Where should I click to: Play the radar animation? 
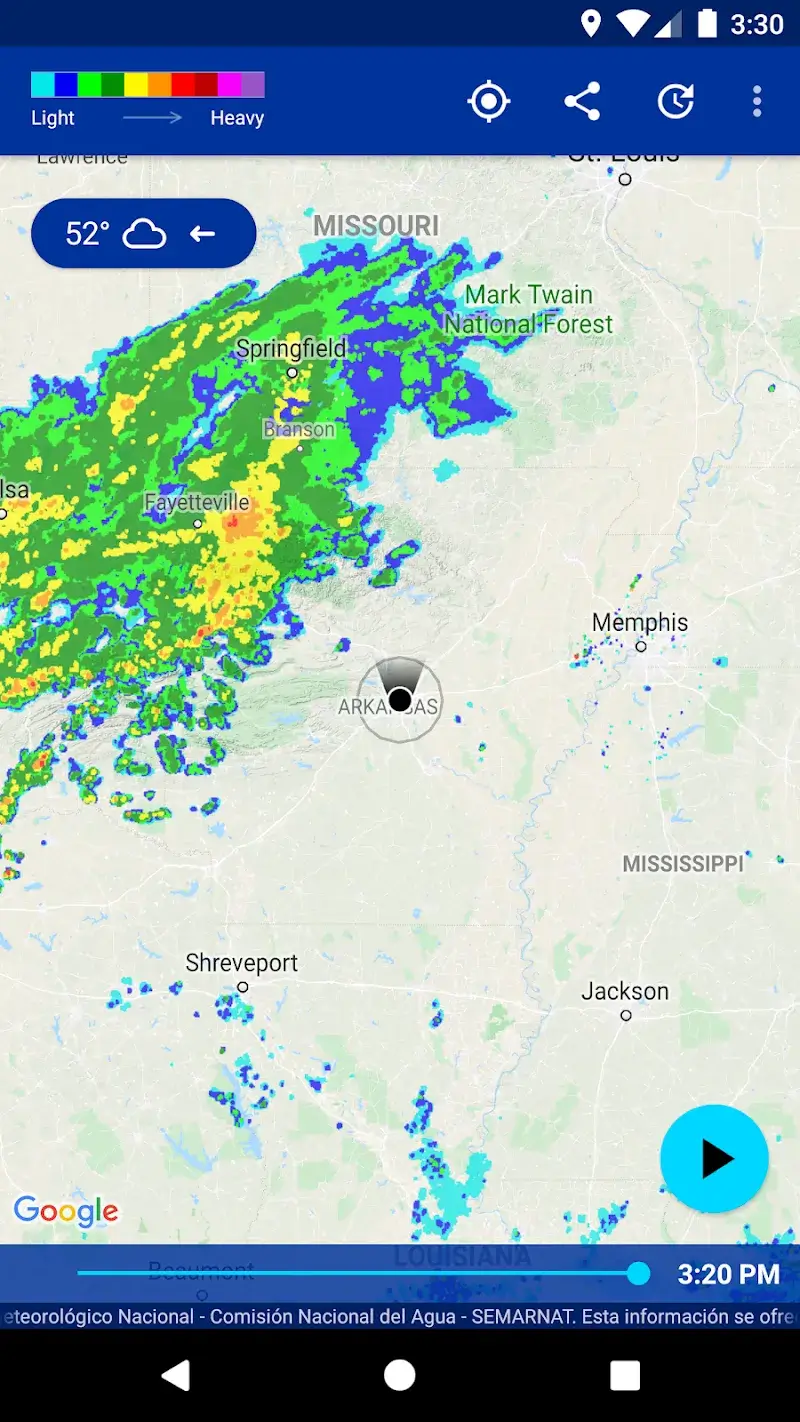click(714, 1159)
